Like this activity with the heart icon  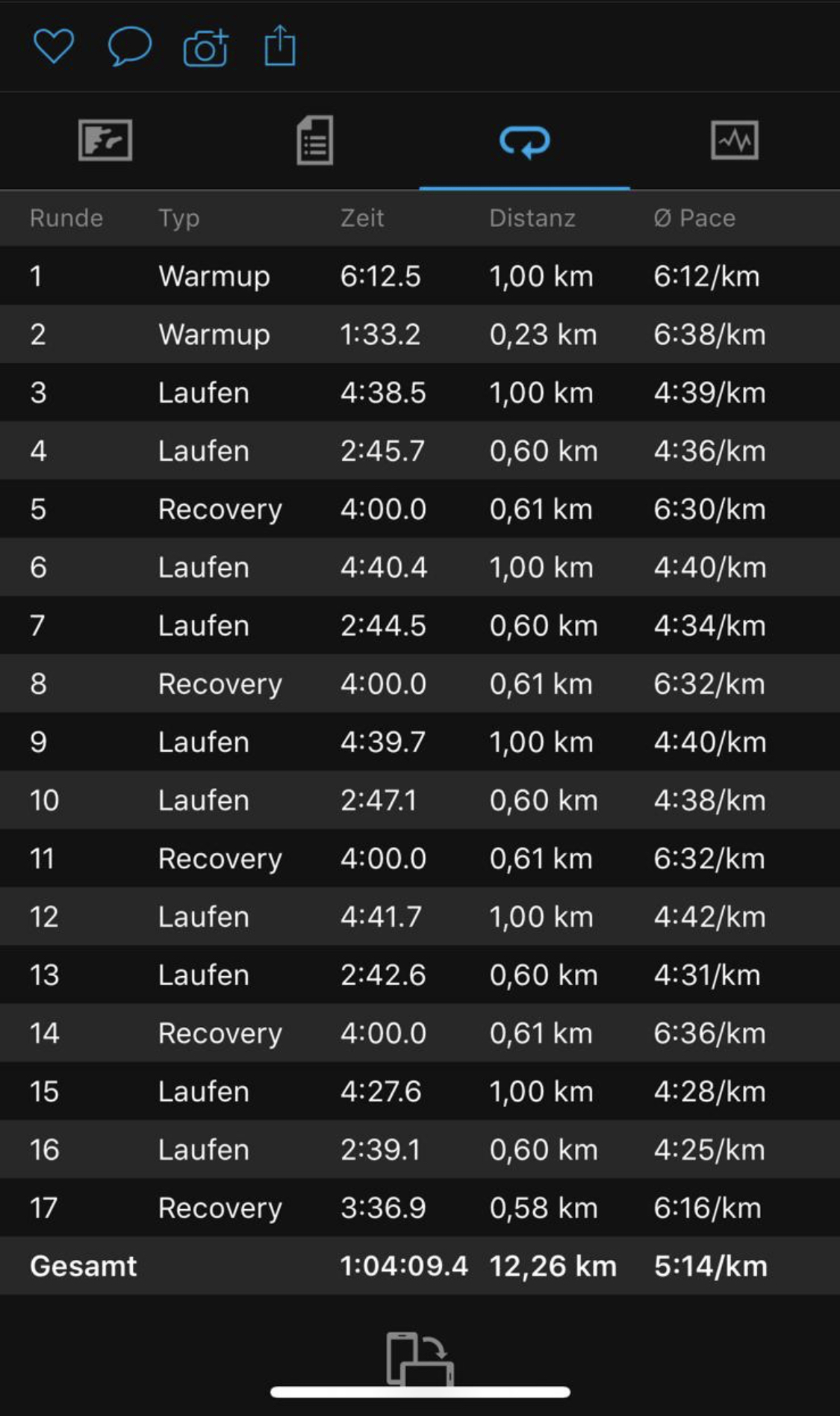pyautogui.click(x=54, y=46)
